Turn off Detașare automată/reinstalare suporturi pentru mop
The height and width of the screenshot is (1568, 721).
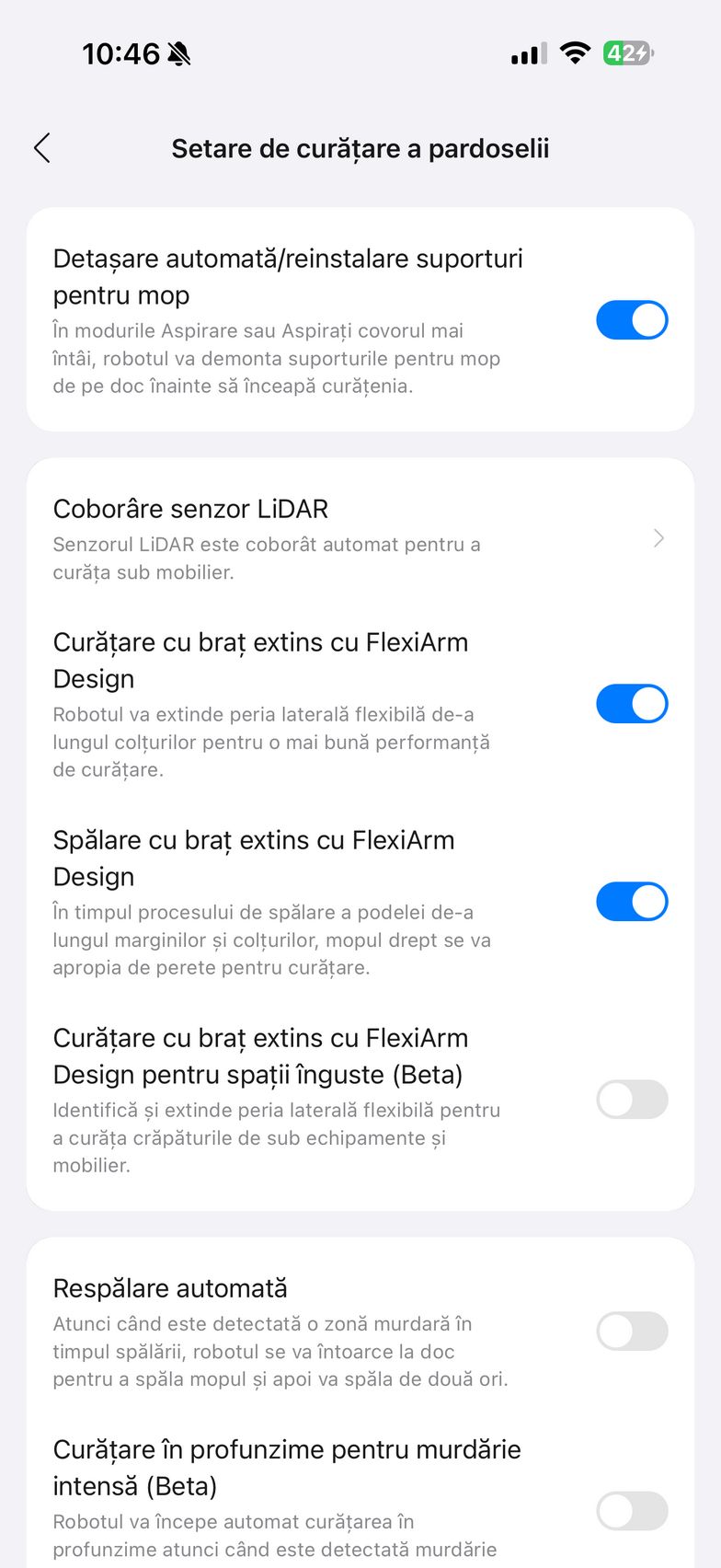click(632, 320)
